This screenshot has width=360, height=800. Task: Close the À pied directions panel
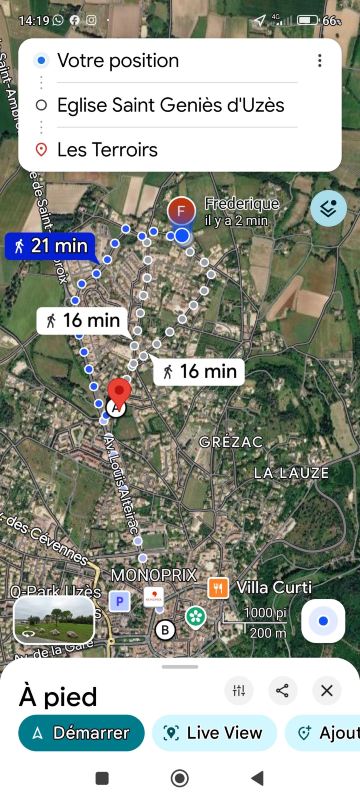326,691
